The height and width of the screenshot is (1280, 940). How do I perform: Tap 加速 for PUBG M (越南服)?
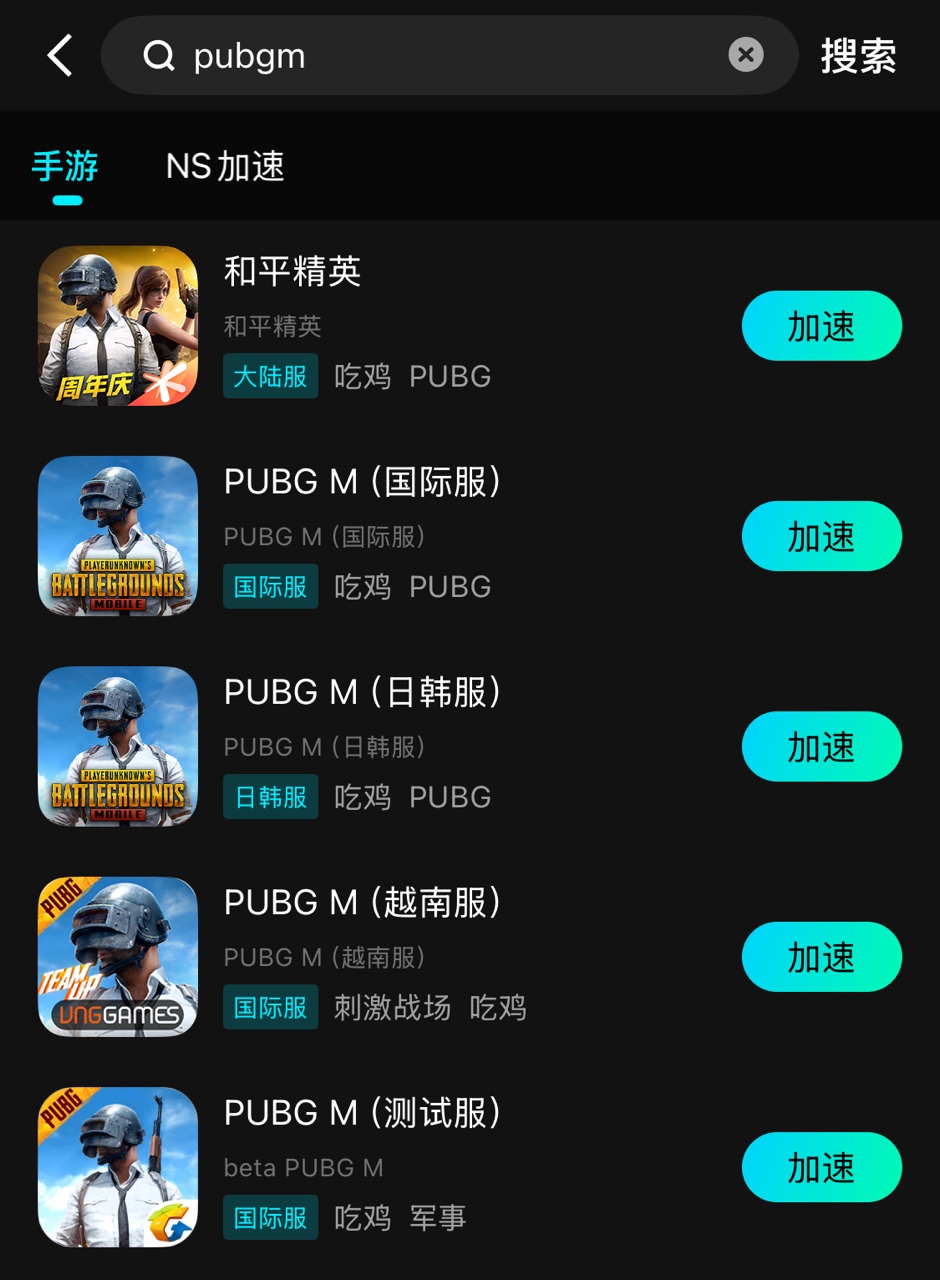(x=822, y=957)
